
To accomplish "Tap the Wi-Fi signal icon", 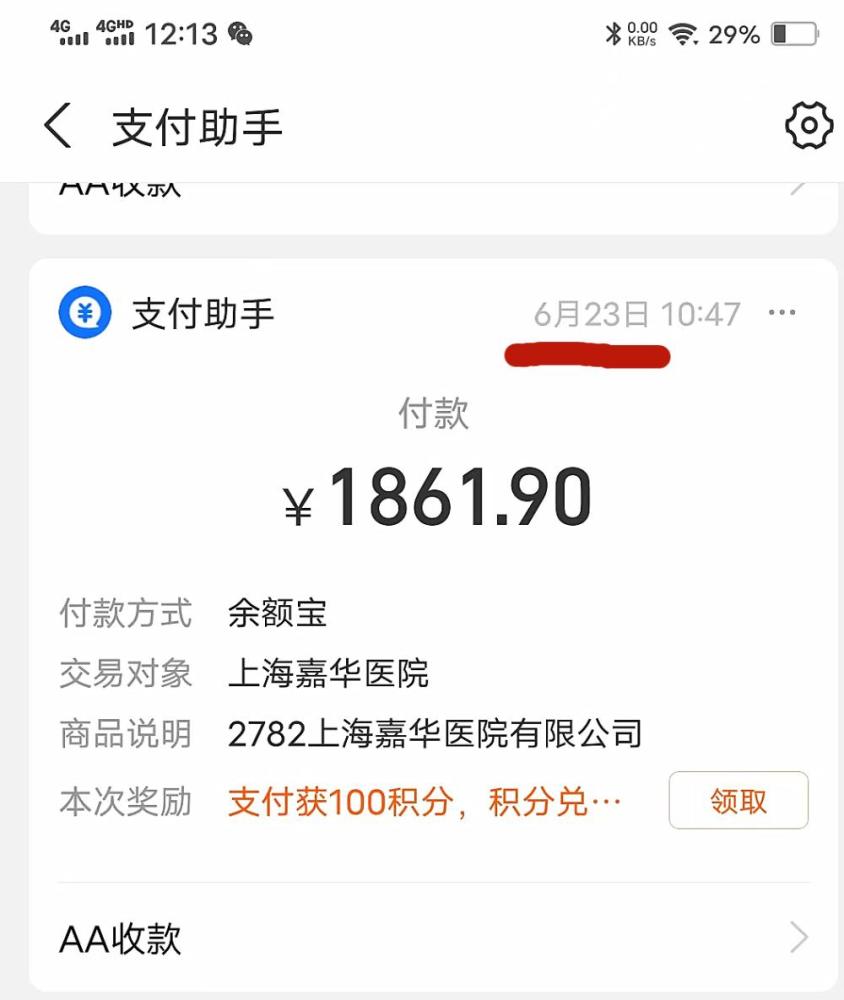I will 682,33.
